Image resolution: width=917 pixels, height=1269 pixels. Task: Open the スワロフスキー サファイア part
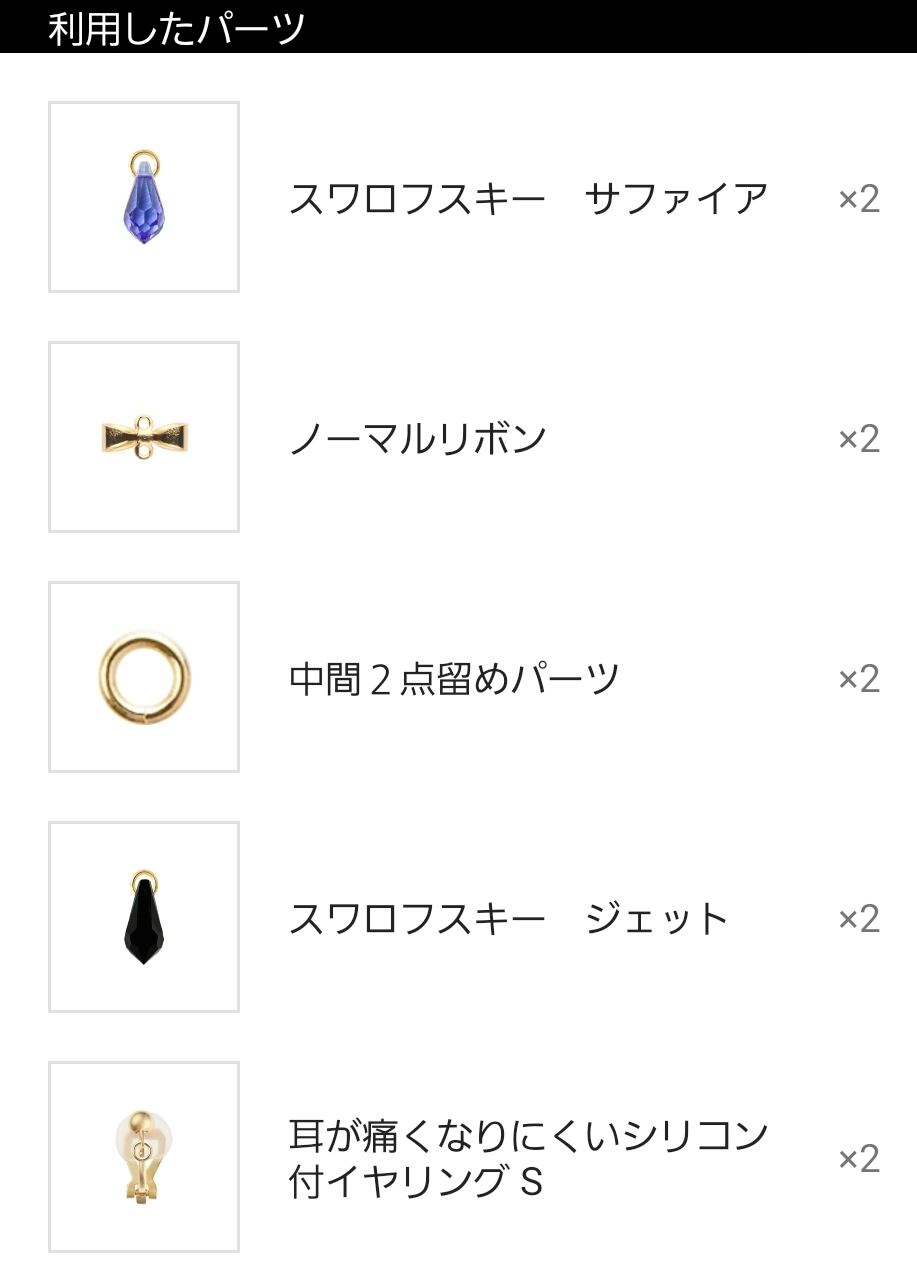pos(527,198)
